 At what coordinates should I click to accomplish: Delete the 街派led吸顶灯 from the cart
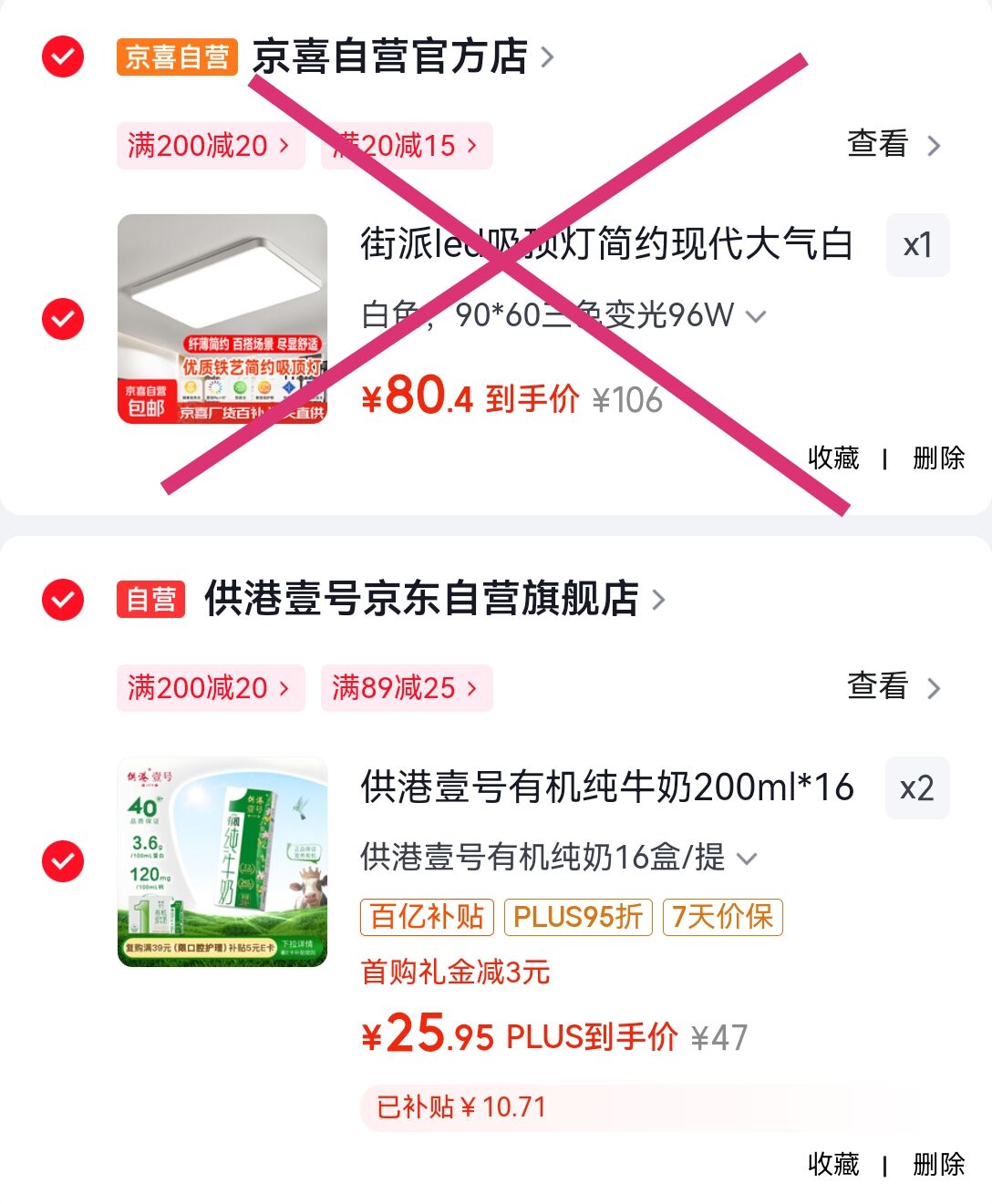938,458
